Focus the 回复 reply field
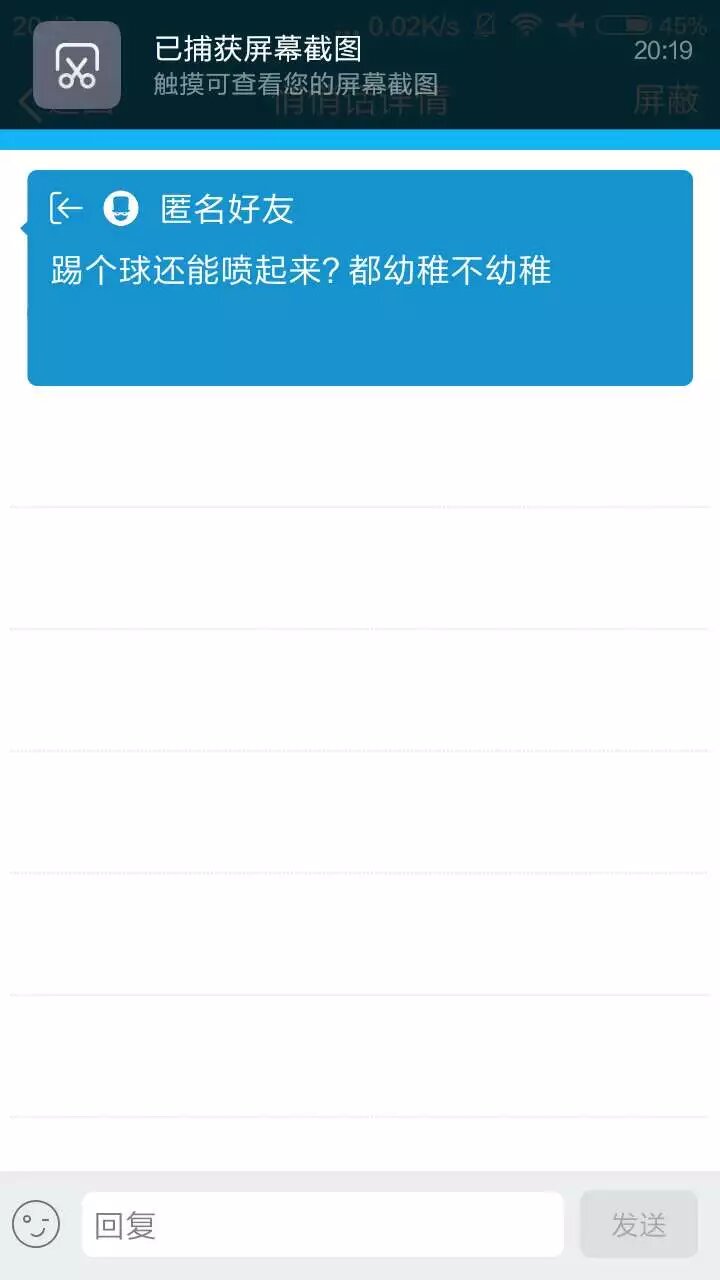This screenshot has width=720, height=1280. [322, 1224]
